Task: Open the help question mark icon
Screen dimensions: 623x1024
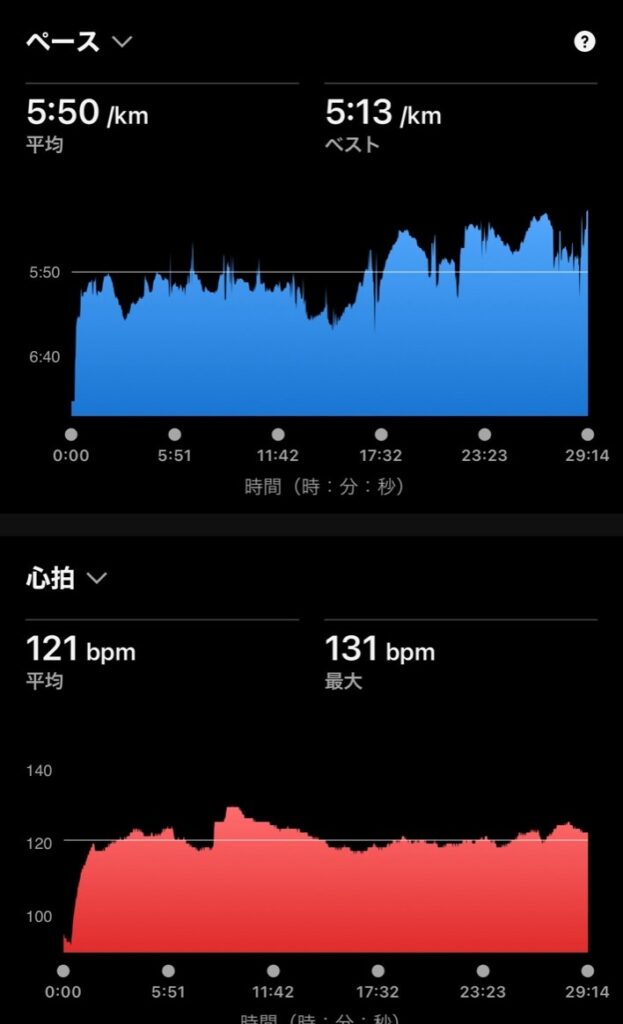Action: pyautogui.click(x=584, y=42)
